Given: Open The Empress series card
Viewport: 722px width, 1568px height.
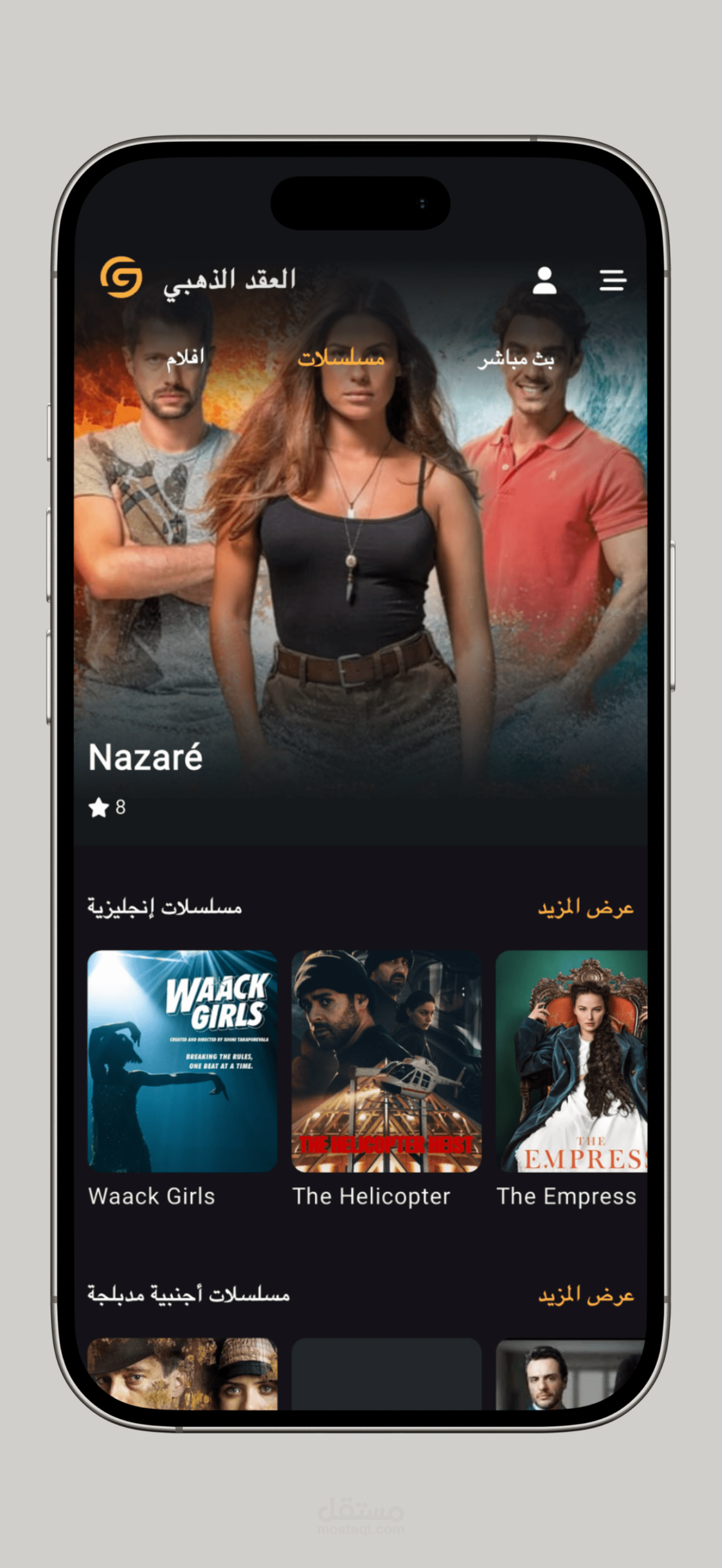Looking at the screenshot, I should 571,1079.
